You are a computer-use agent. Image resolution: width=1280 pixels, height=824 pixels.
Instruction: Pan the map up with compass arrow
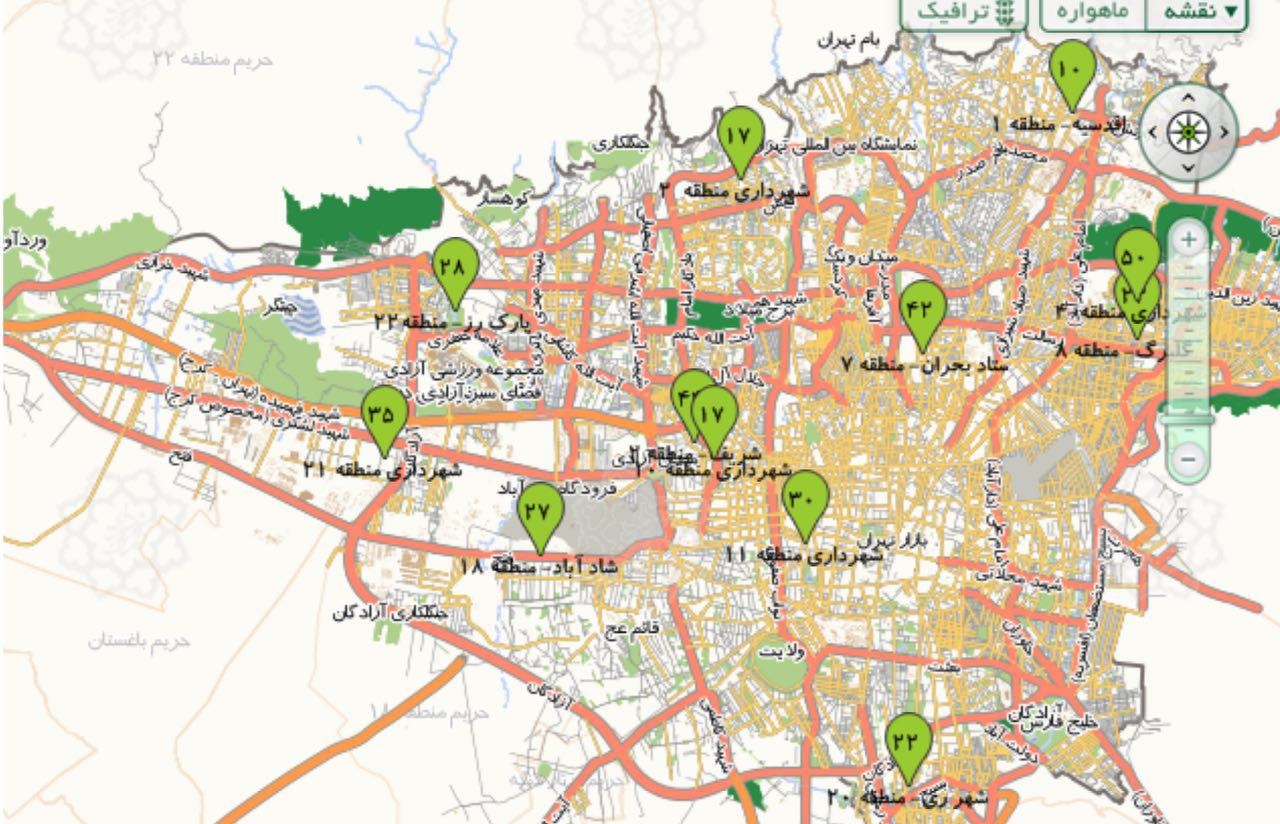[1188, 99]
